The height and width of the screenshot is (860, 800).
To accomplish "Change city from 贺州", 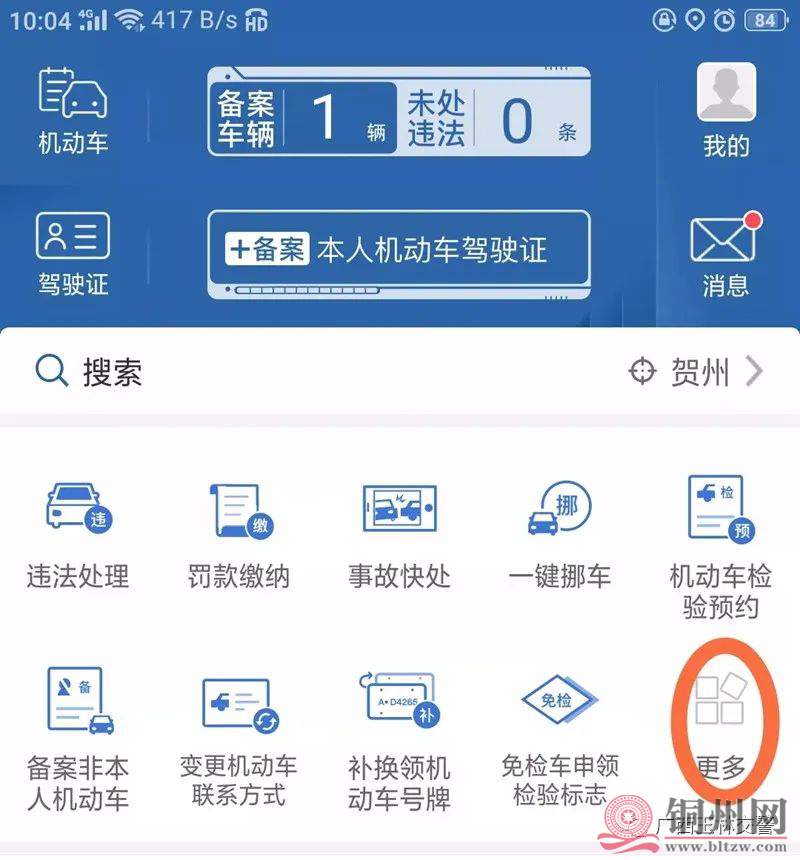I will (x=697, y=372).
